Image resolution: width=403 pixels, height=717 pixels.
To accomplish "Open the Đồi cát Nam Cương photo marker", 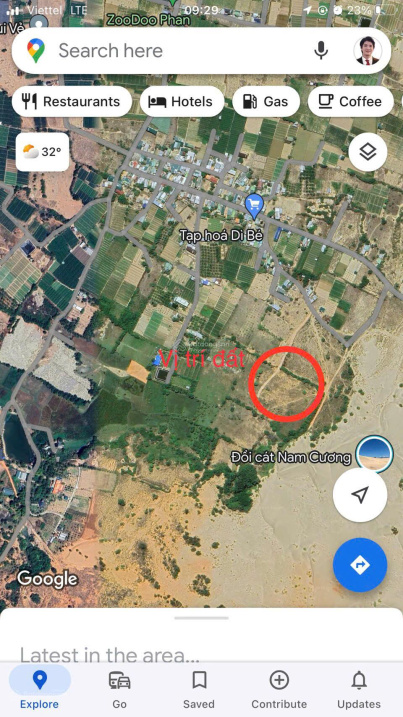I will [x=375, y=454].
